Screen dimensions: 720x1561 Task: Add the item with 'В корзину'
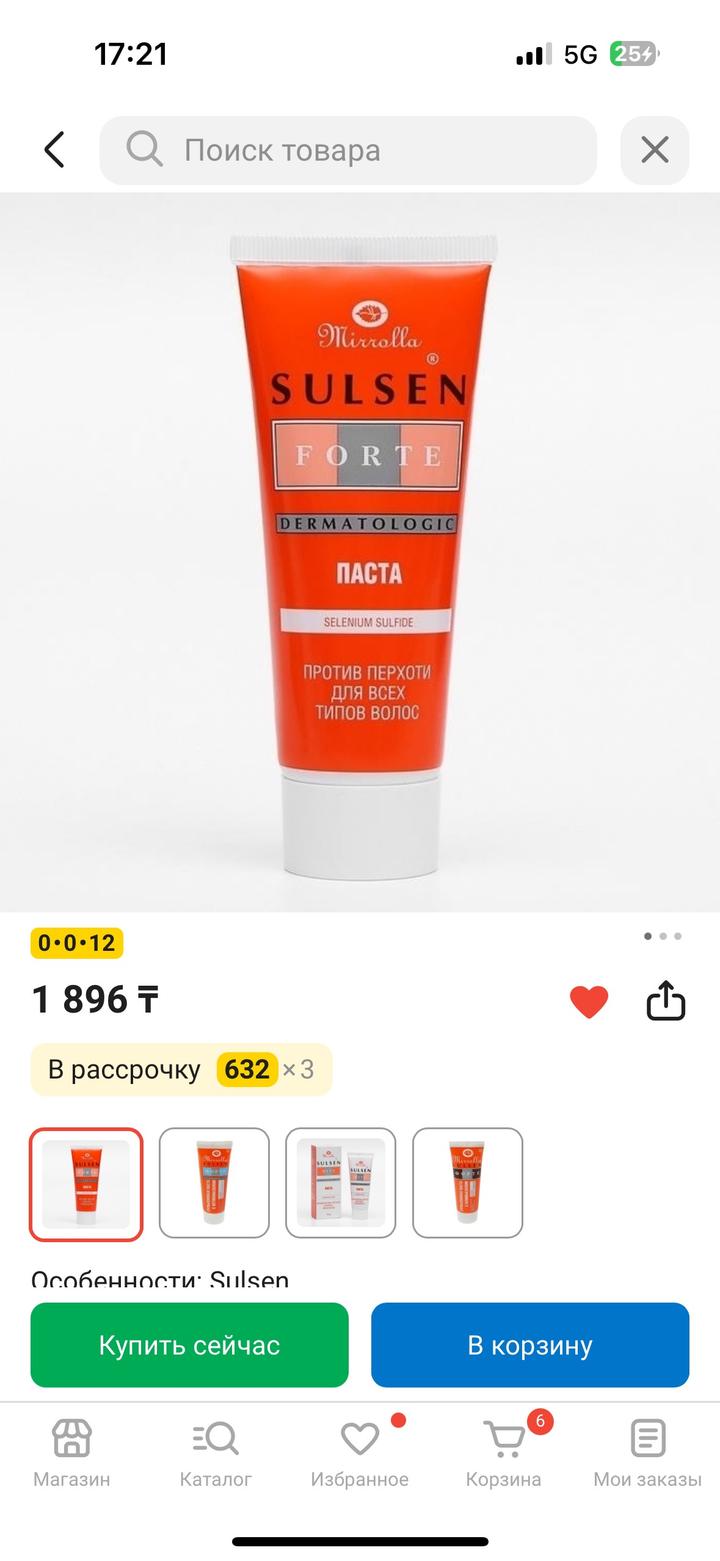(x=530, y=1345)
